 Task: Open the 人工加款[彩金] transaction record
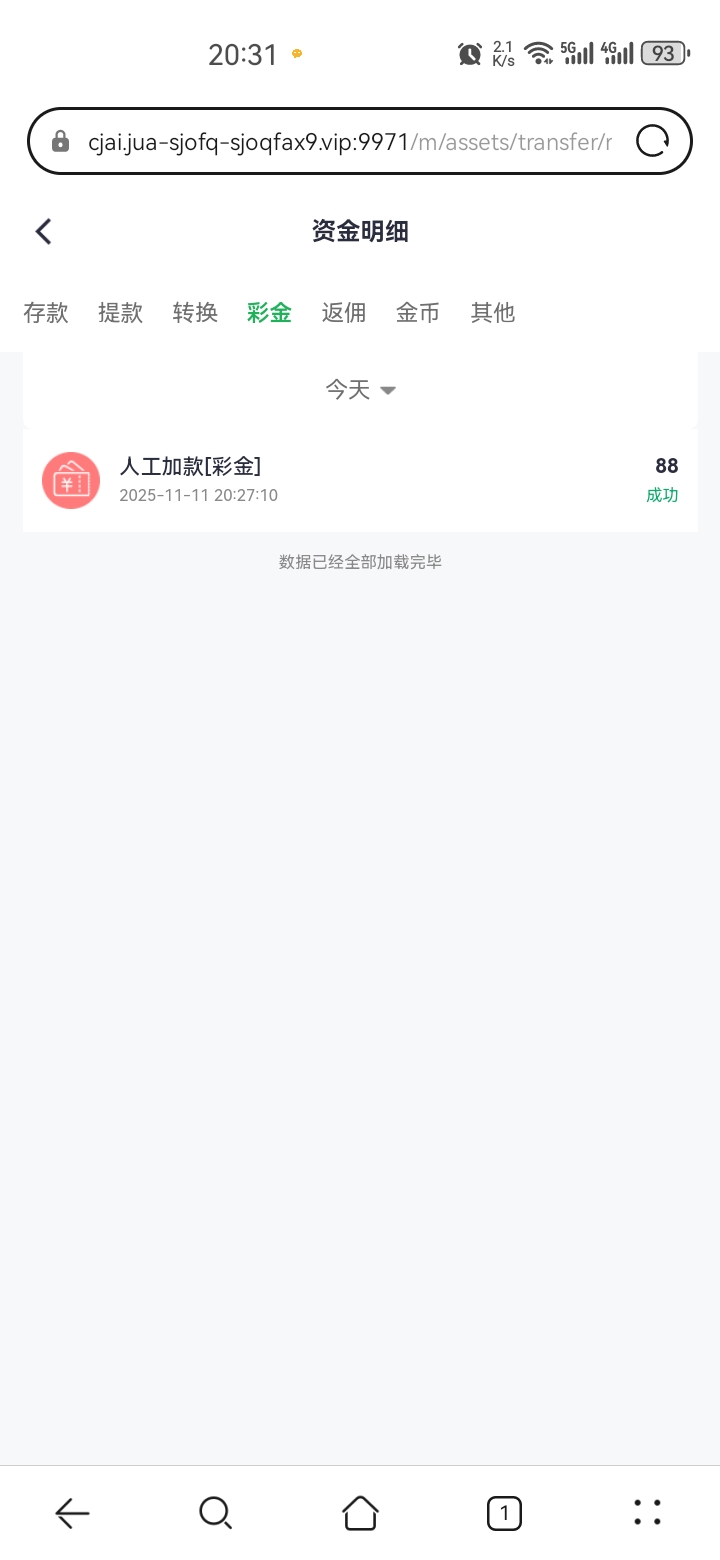[x=360, y=480]
